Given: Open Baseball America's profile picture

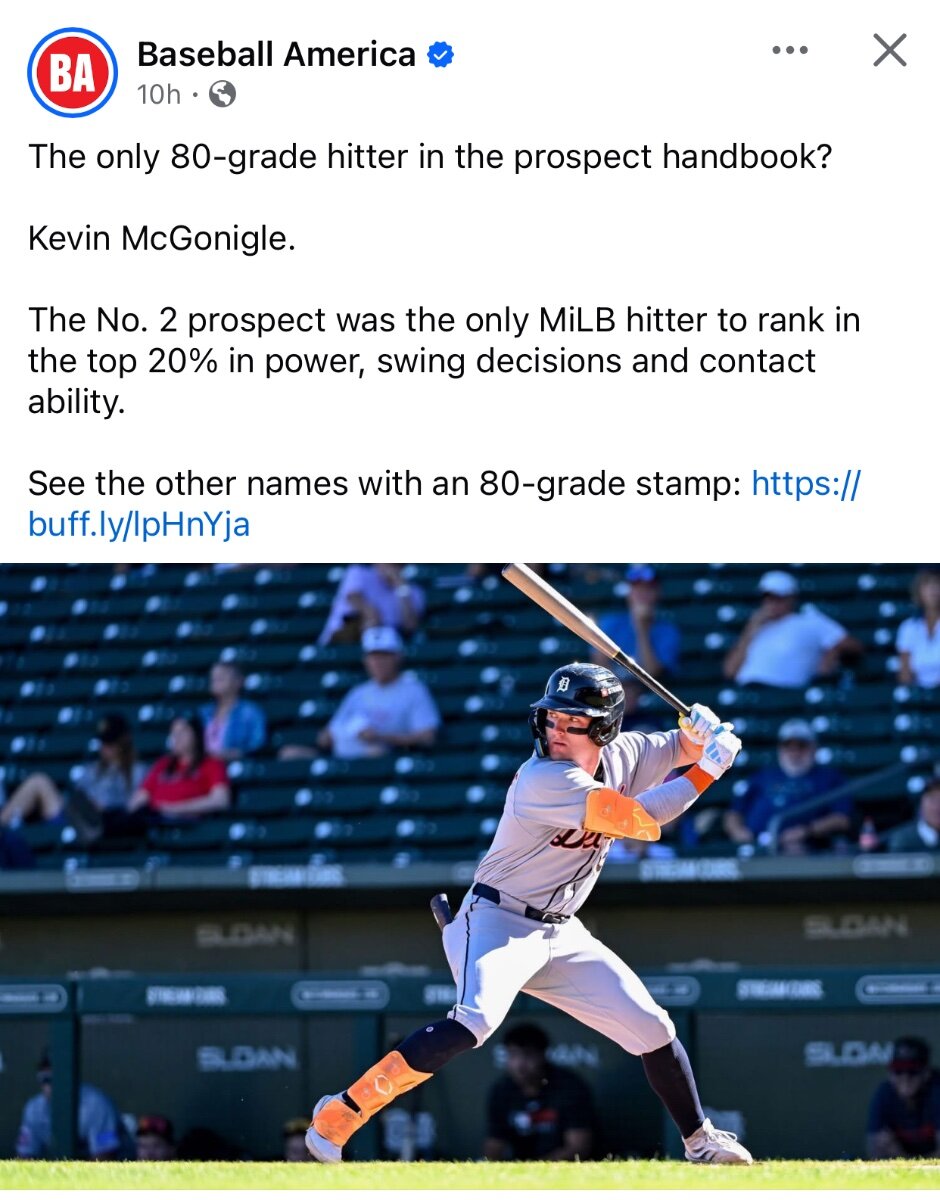Looking at the screenshot, I should 72,73.
